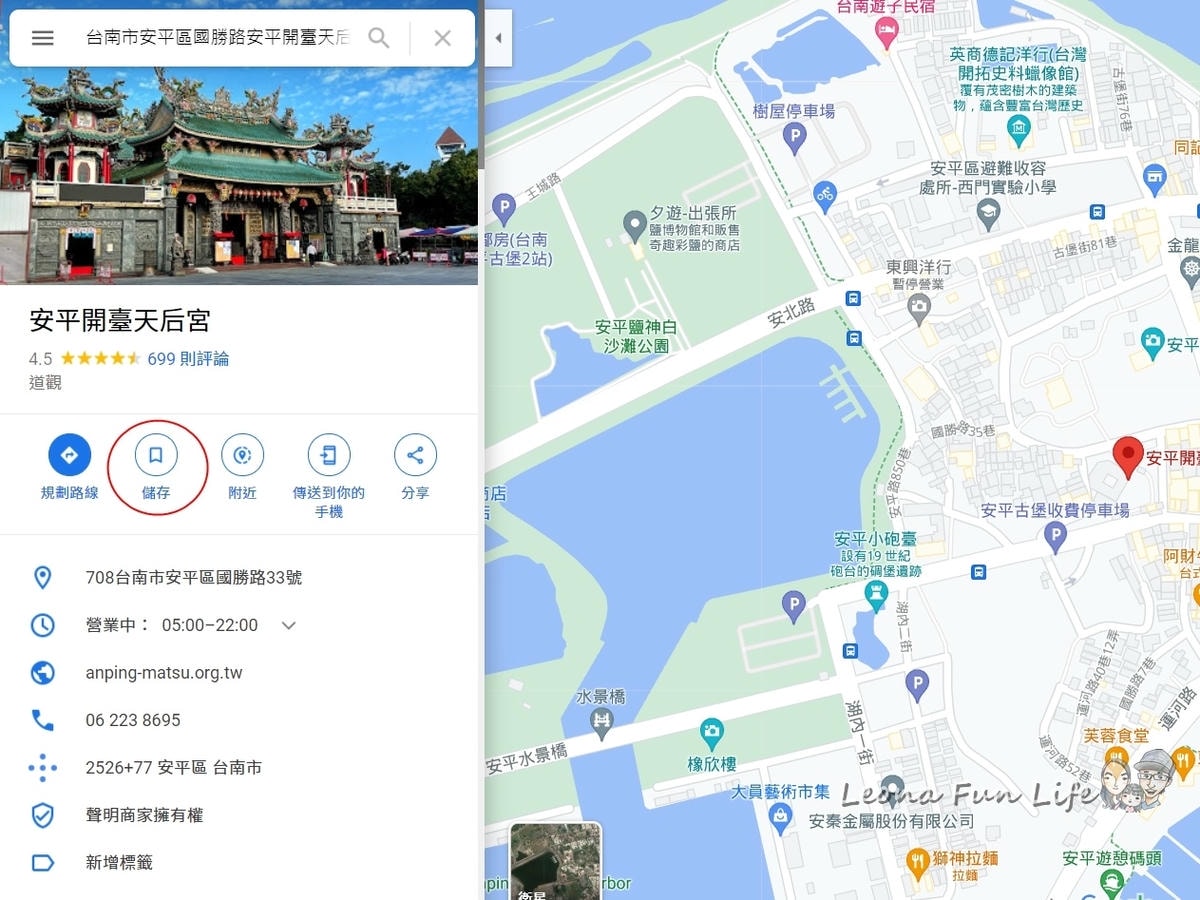This screenshot has width=1200, height=900.
Task: Tap 新增標籤 to add a label
Action: (x=119, y=862)
